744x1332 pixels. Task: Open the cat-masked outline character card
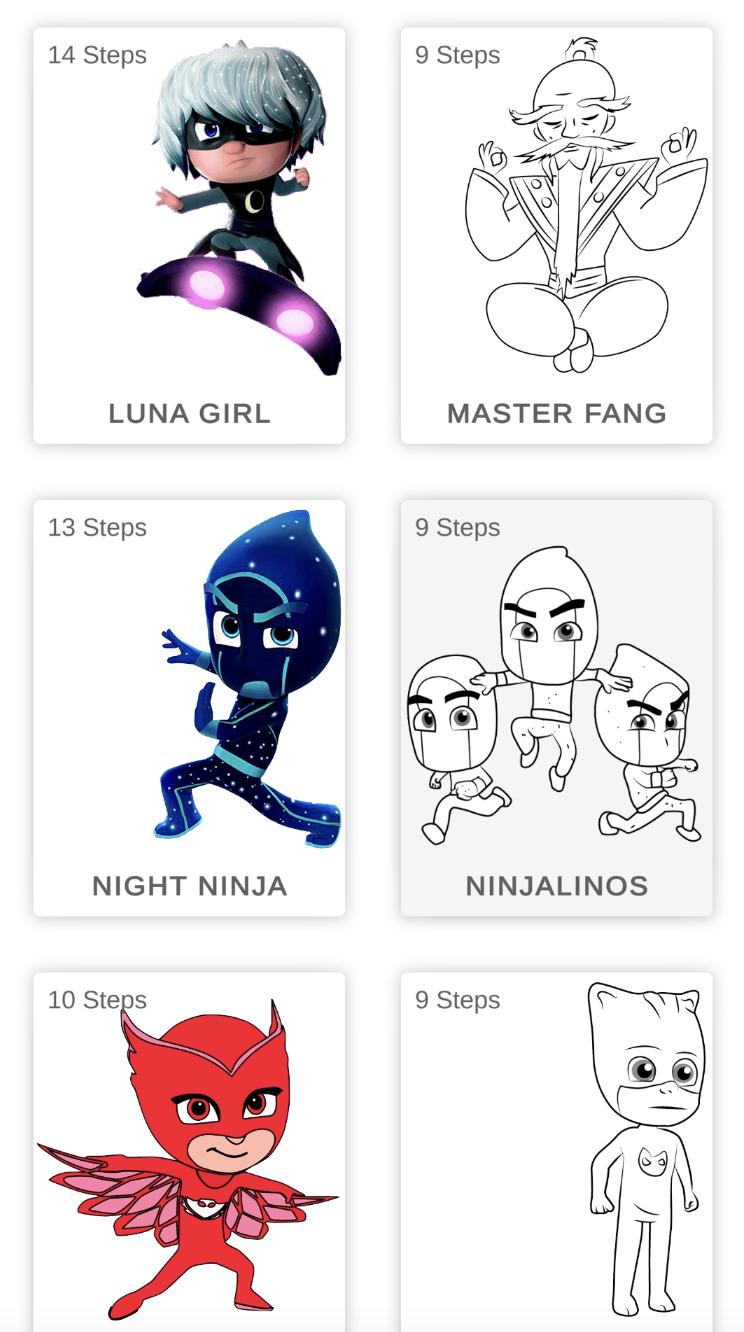click(x=557, y=1152)
